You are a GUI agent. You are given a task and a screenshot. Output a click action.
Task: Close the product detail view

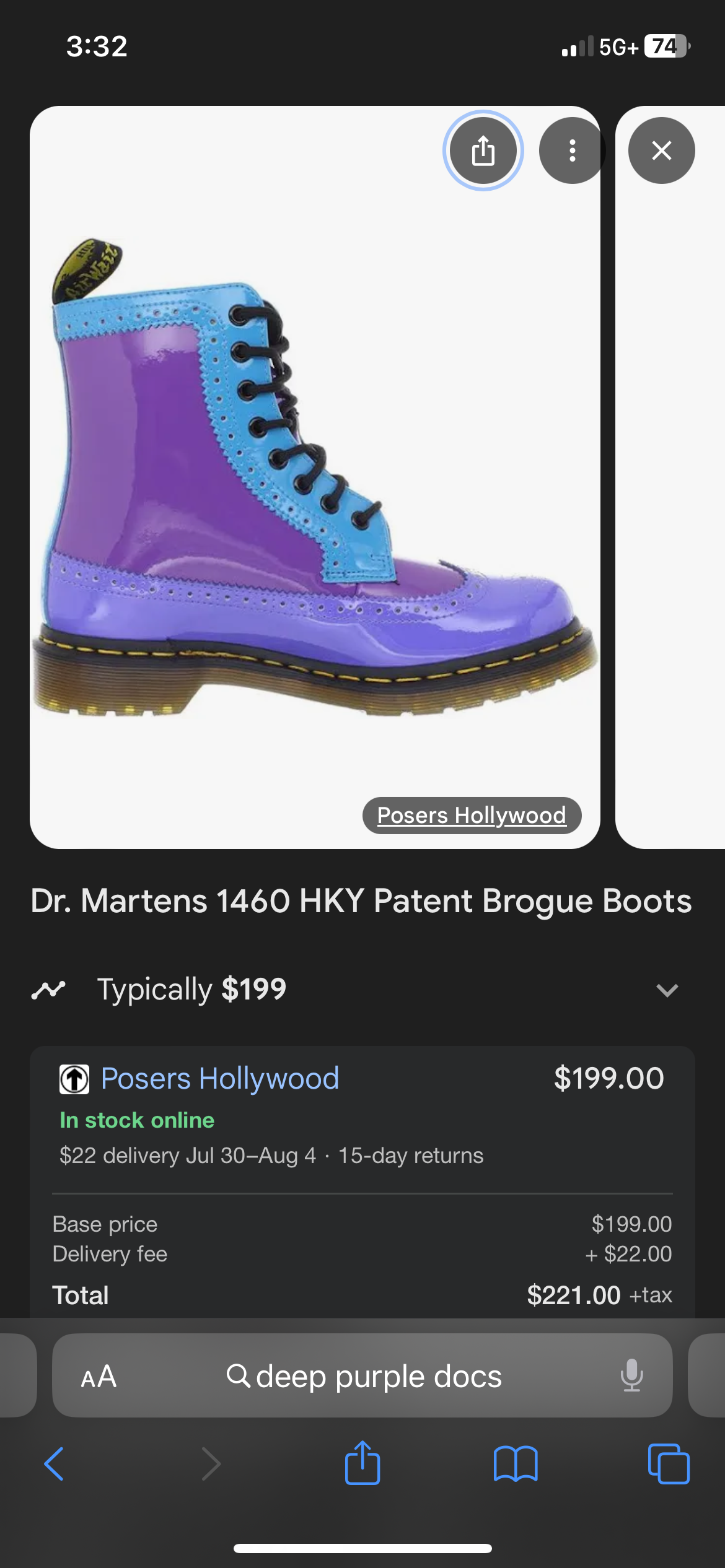tap(662, 150)
